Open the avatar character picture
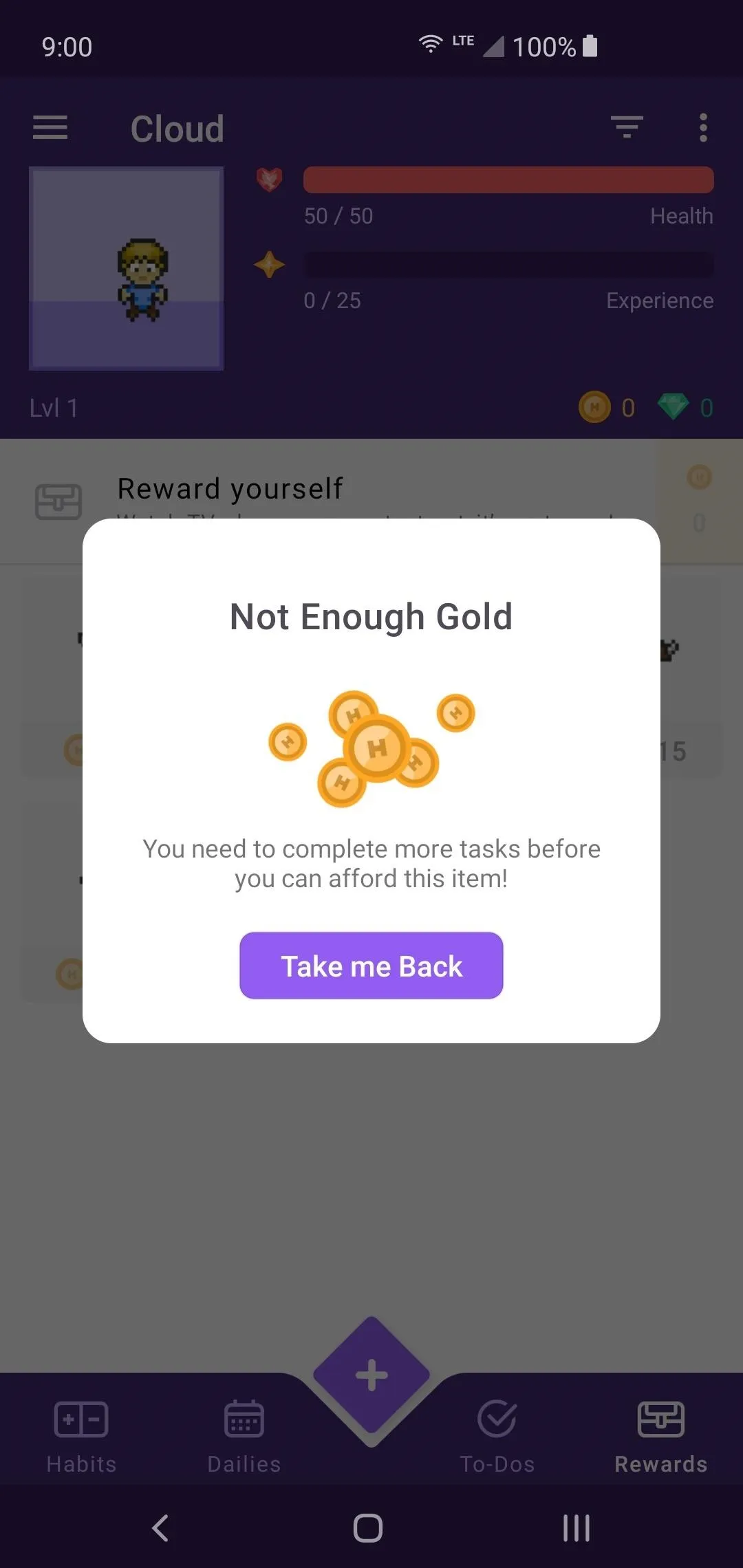 (x=127, y=268)
